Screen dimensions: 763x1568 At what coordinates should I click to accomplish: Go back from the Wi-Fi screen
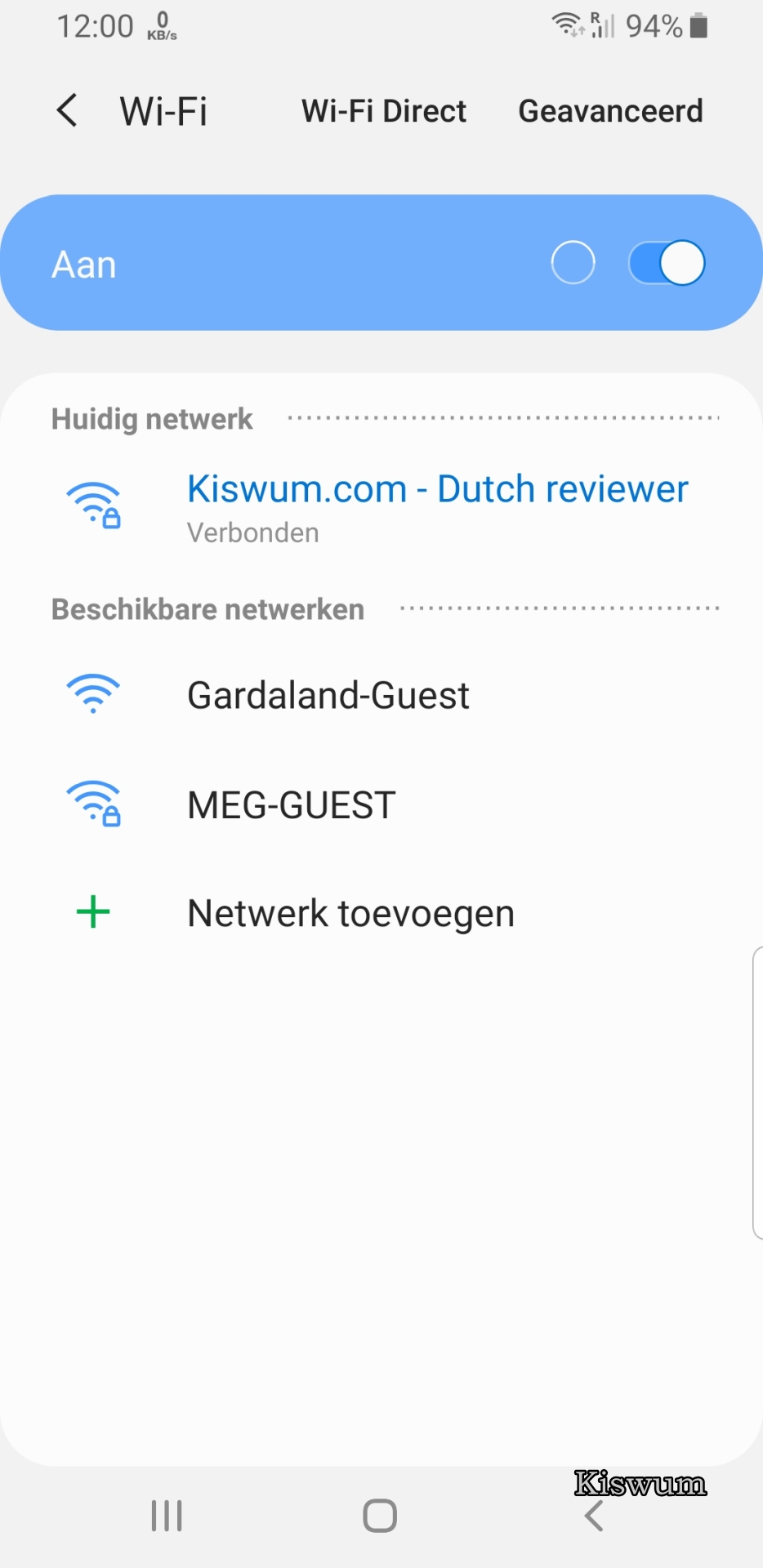pyautogui.click(x=67, y=110)
